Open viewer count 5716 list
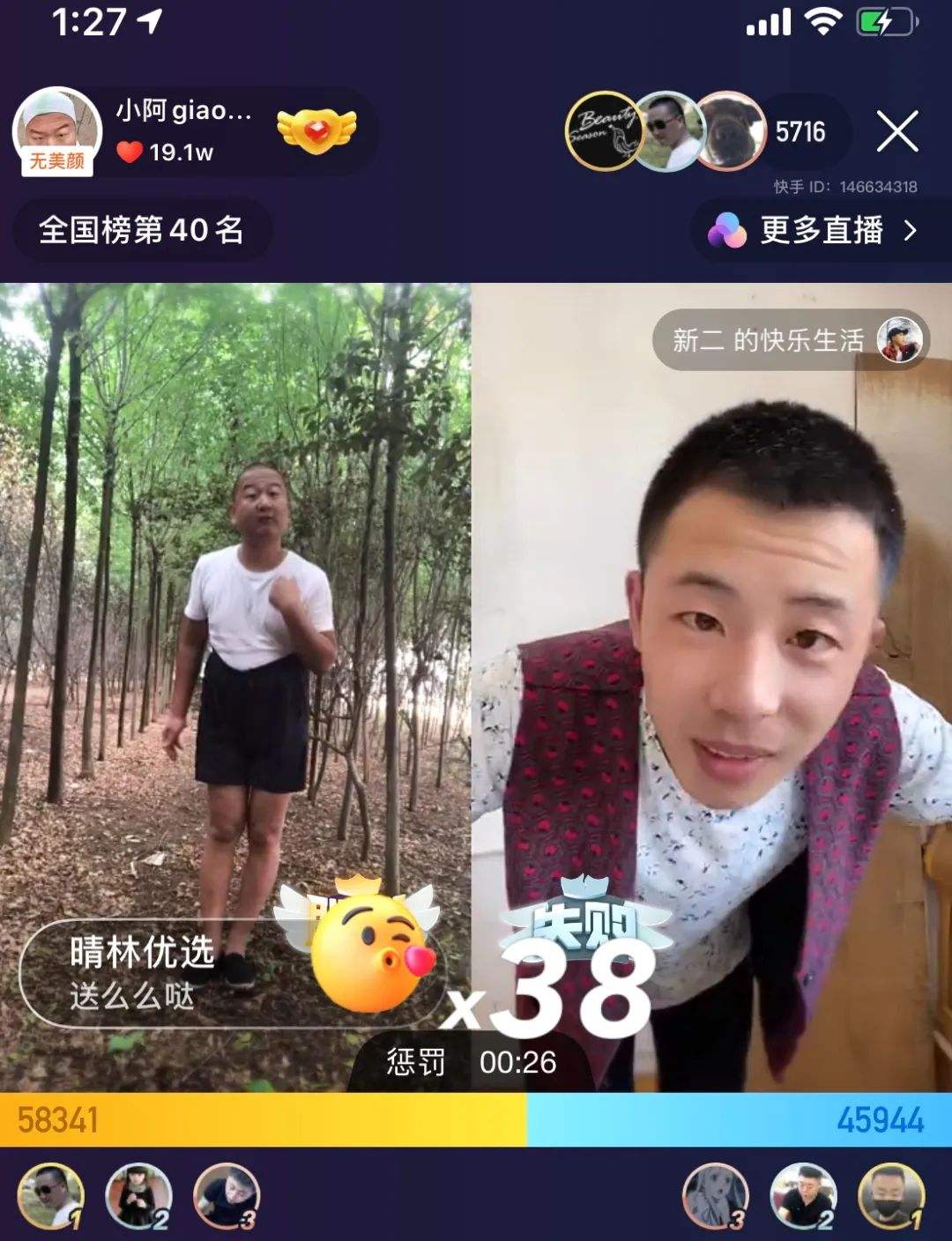The width and height of the screenshot is (952, 1241). click(x=800, y=132)
